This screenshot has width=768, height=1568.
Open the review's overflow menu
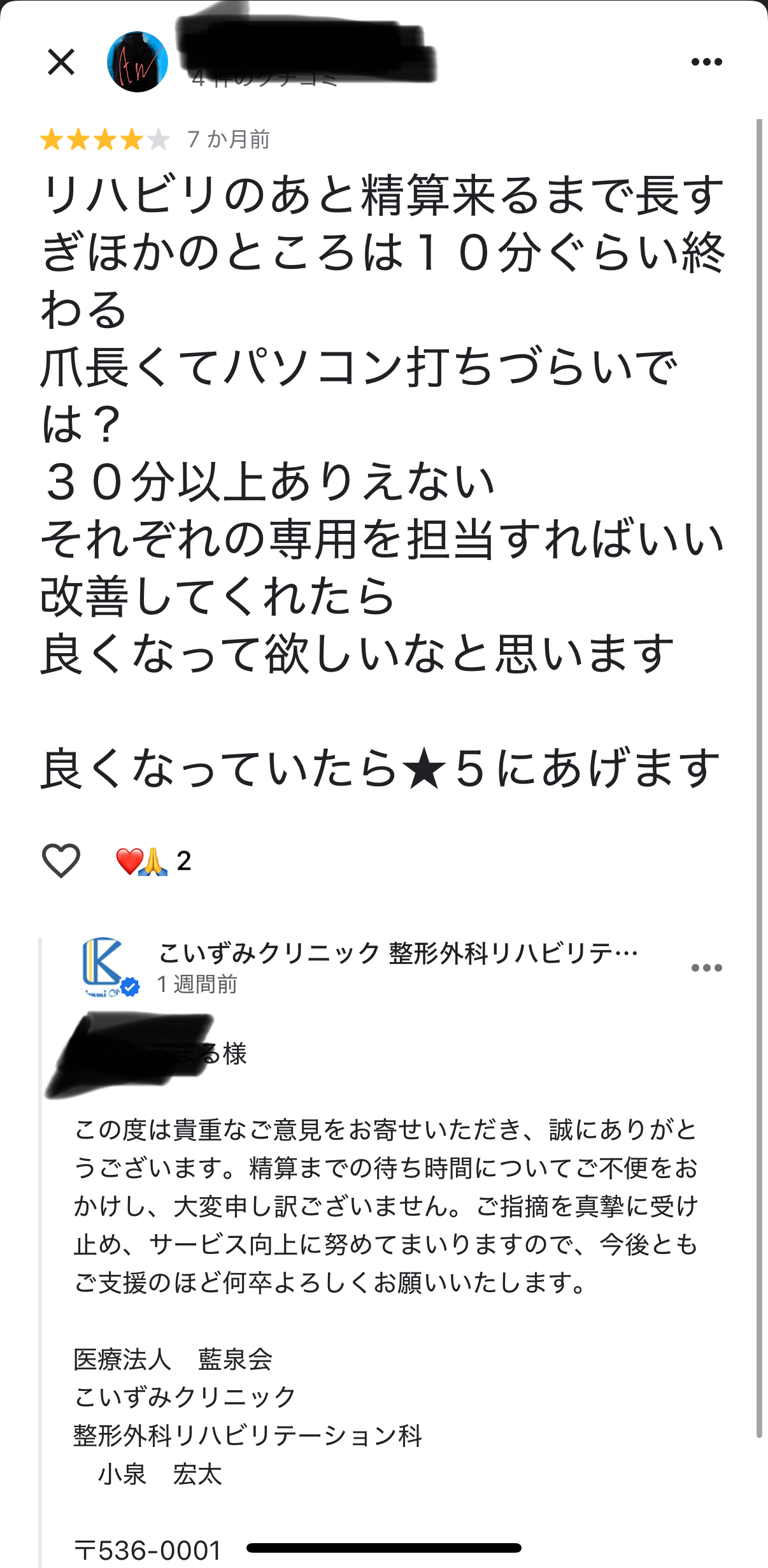[706, 62]
